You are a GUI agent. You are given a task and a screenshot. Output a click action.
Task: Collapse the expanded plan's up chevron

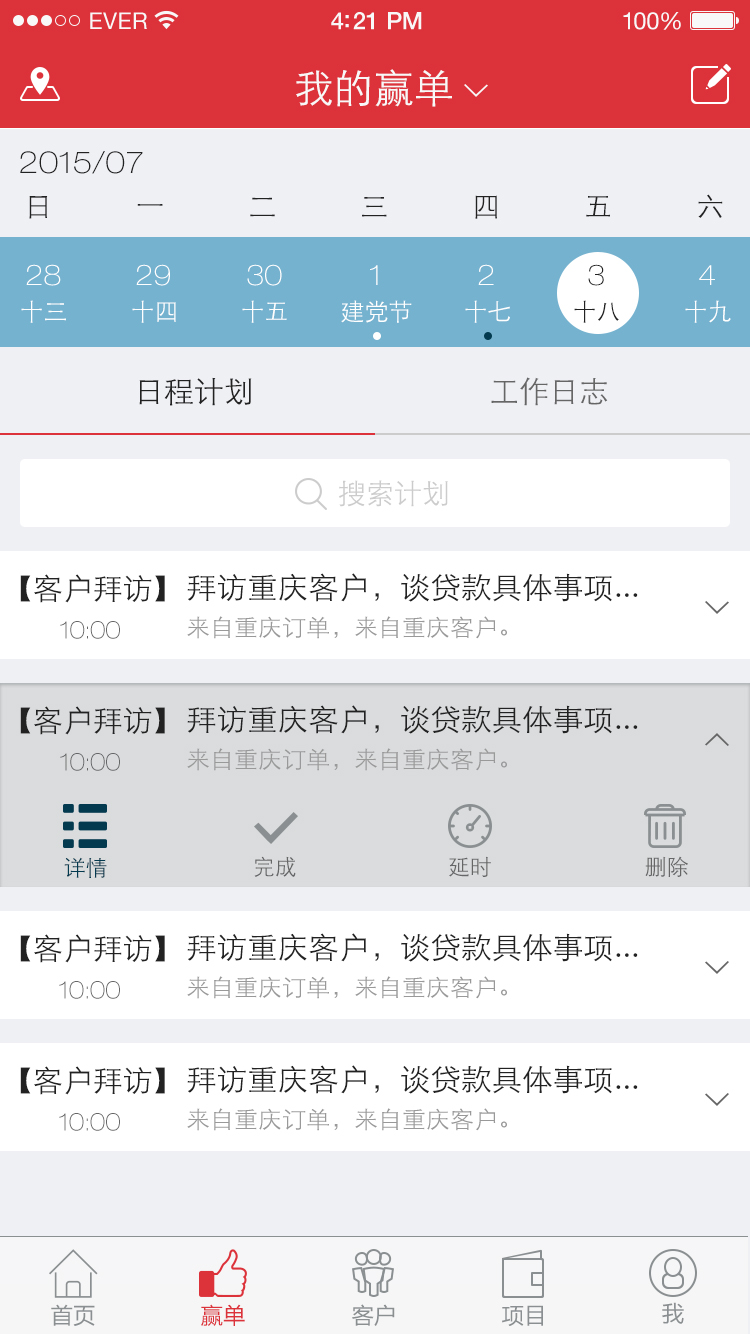716,740
